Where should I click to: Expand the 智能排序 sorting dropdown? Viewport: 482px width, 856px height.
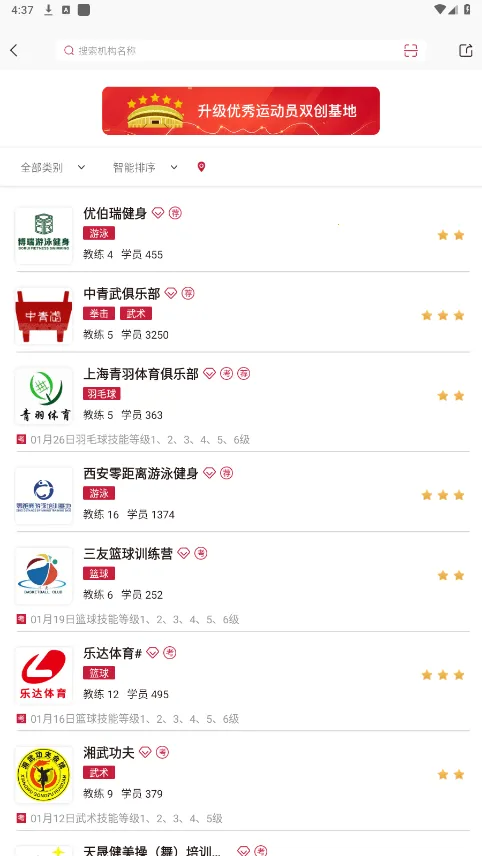[145, 167]
